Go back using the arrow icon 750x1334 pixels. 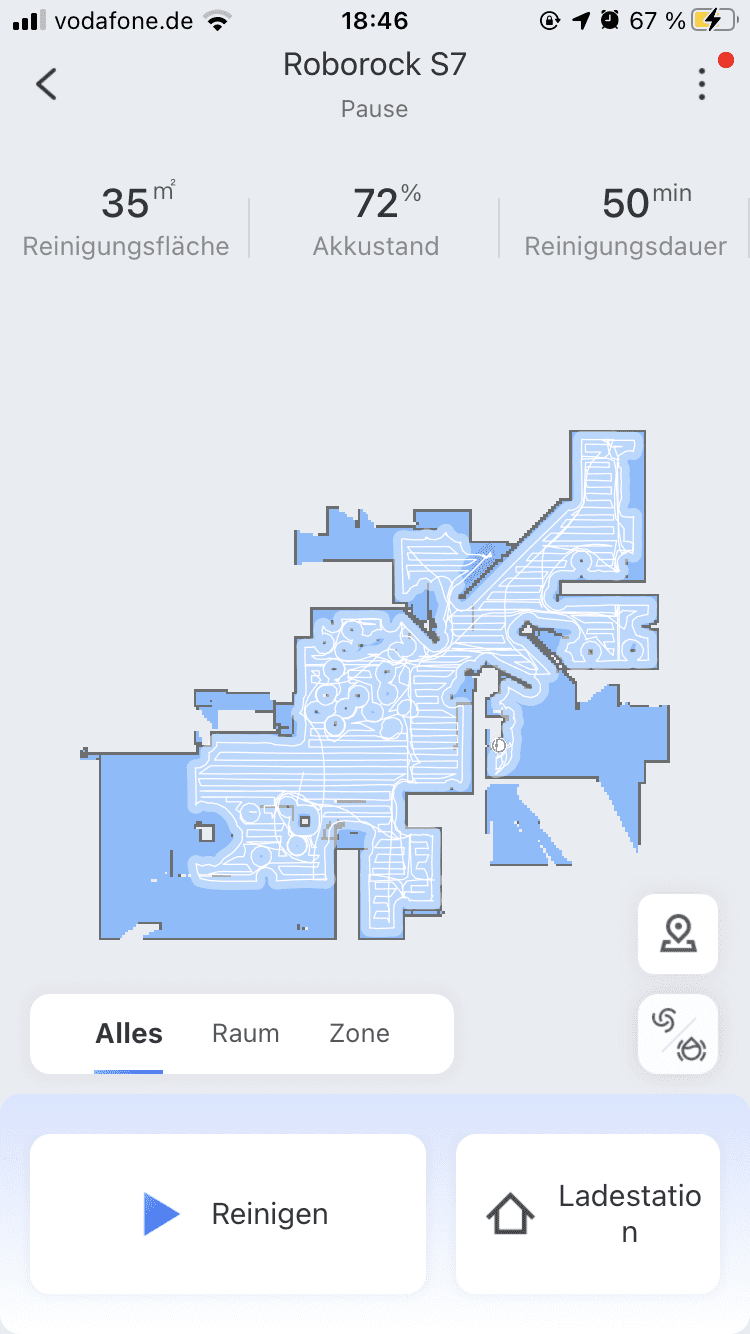pyautogui.click(x=46, y=84)
